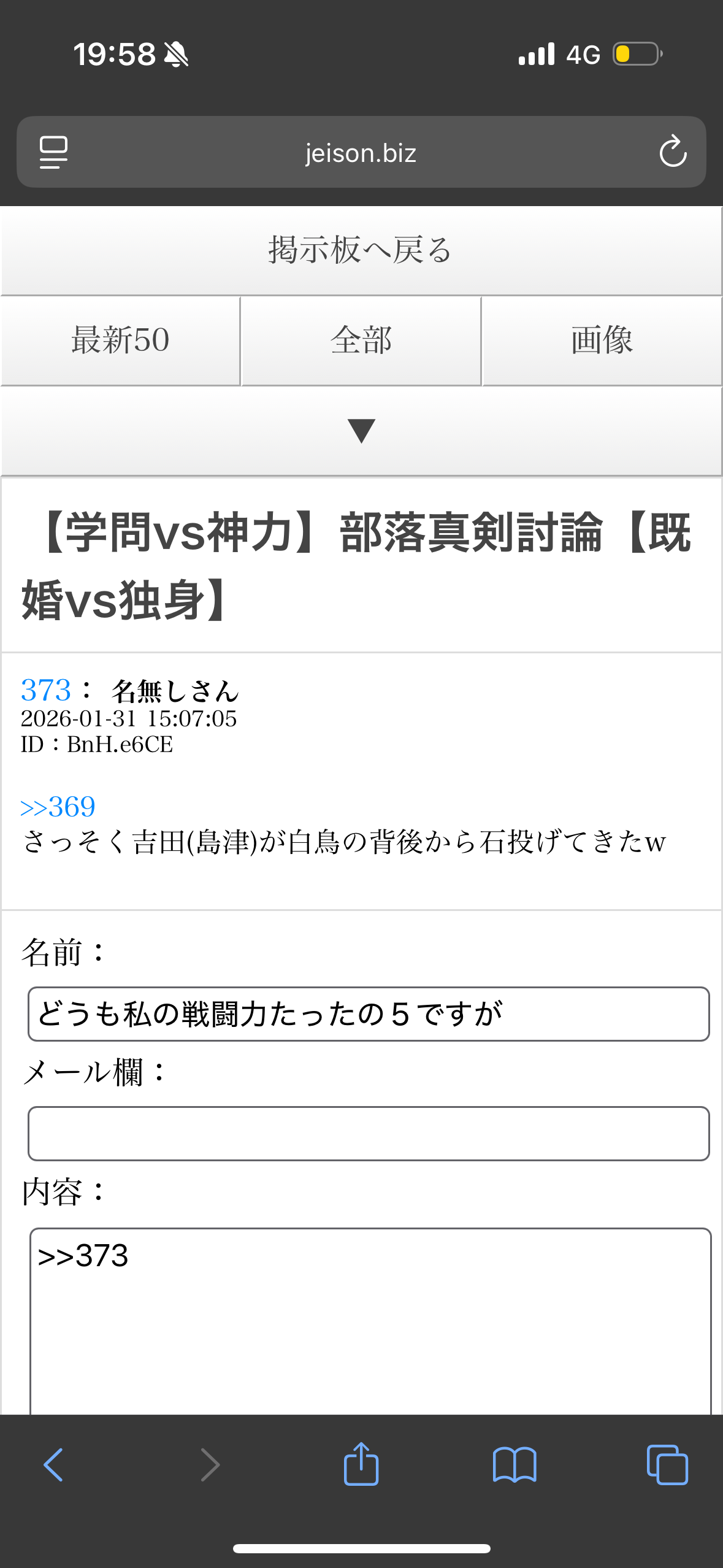Open Safari bookmarks
The height and width of the screenshot is (1568, 723).
(x=515, y=1465)
